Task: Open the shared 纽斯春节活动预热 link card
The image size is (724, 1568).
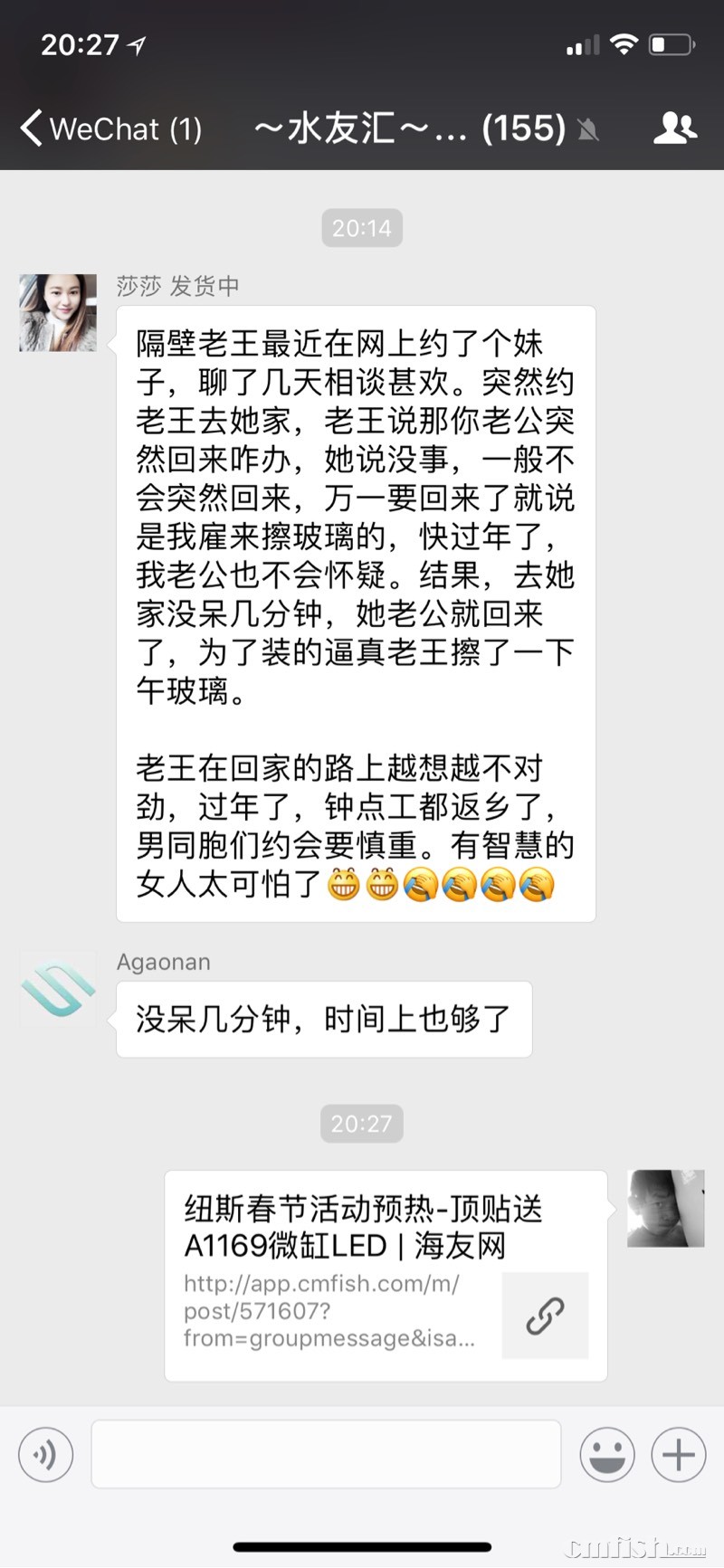Action: 386,1275
